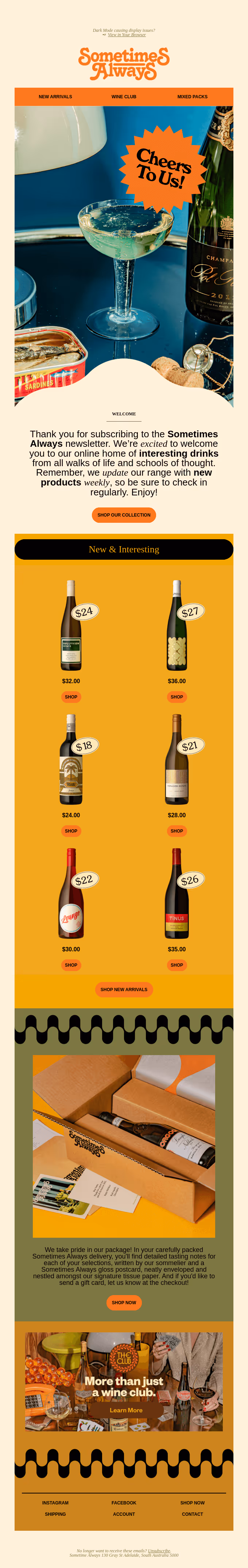The width and height of the screenshot is (248, 1568).
Task: Open the Shipping footer link
Action: click(x=55, y=1514)
